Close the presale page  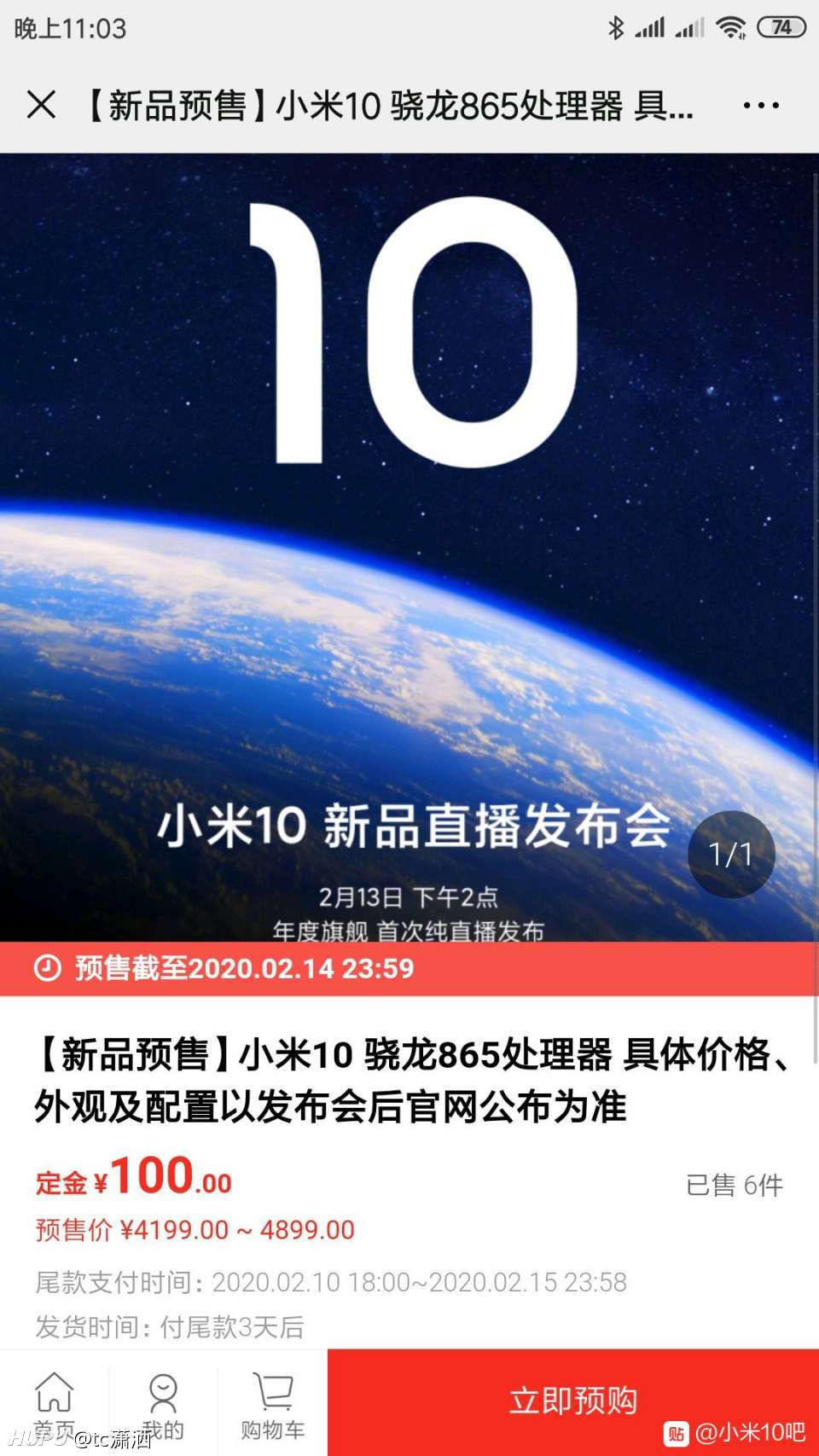tap(41, 106)
